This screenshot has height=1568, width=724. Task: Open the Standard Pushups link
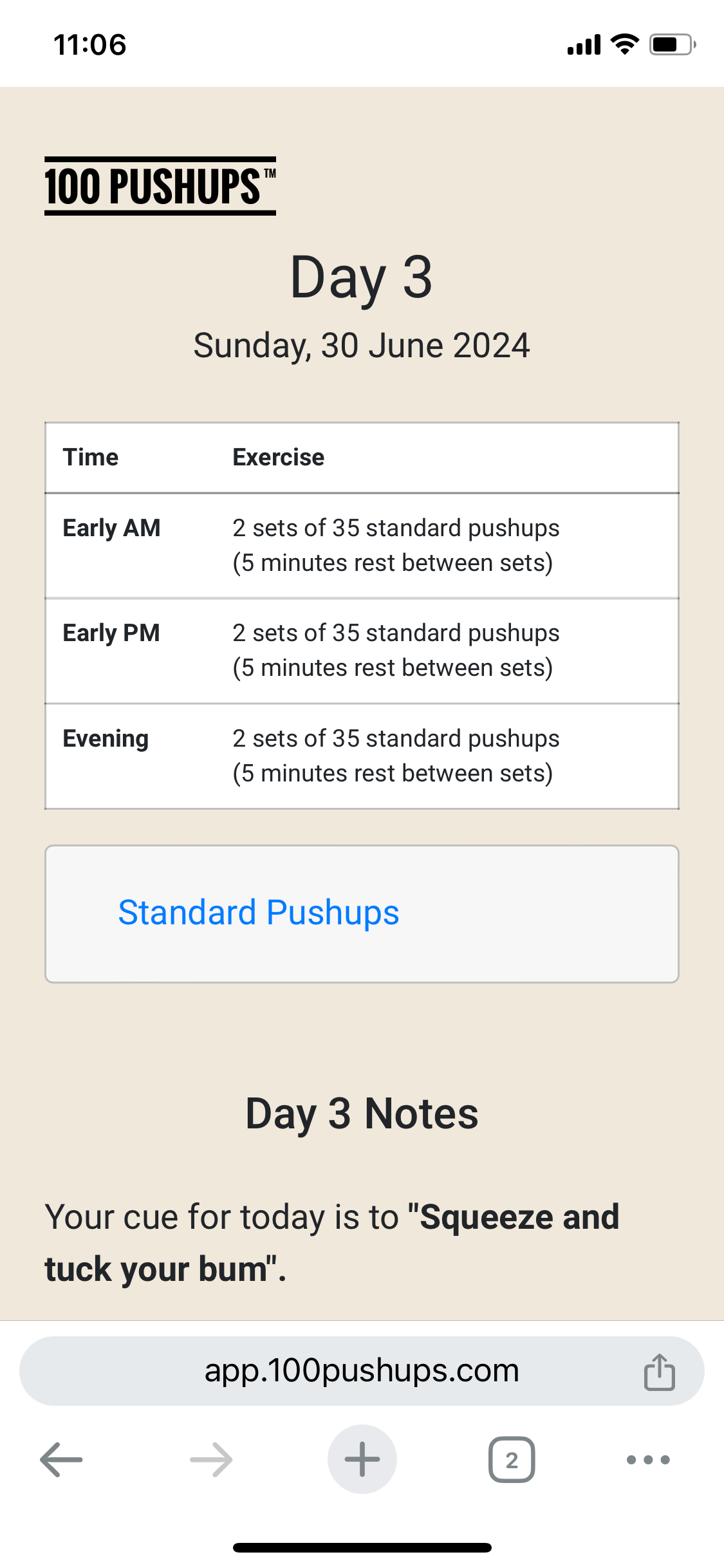(x=259, y=913)
